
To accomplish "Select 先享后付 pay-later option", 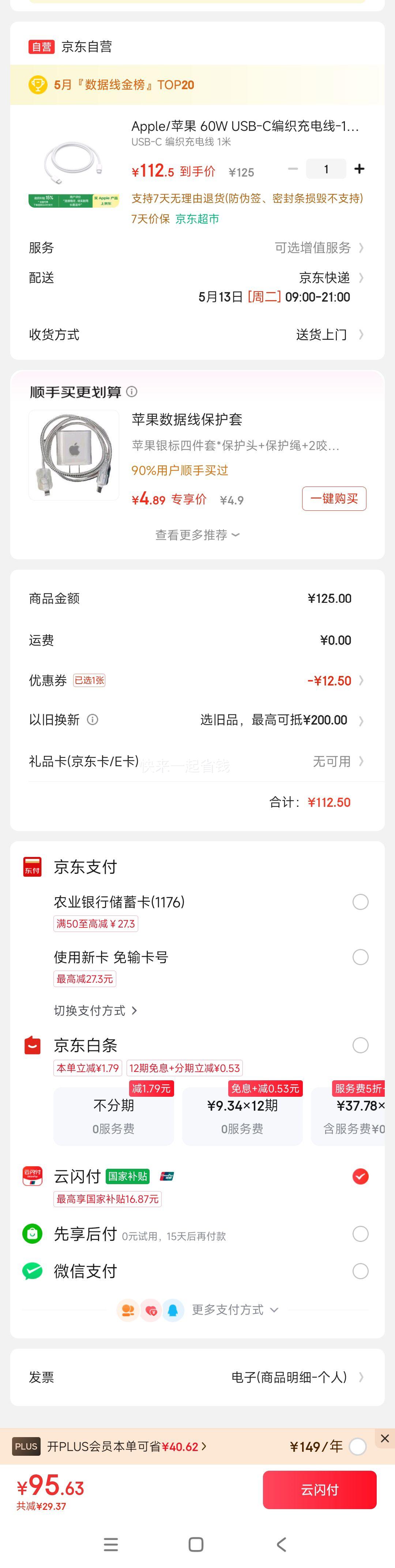I will pyautogui.click(x=360, y=1234).
